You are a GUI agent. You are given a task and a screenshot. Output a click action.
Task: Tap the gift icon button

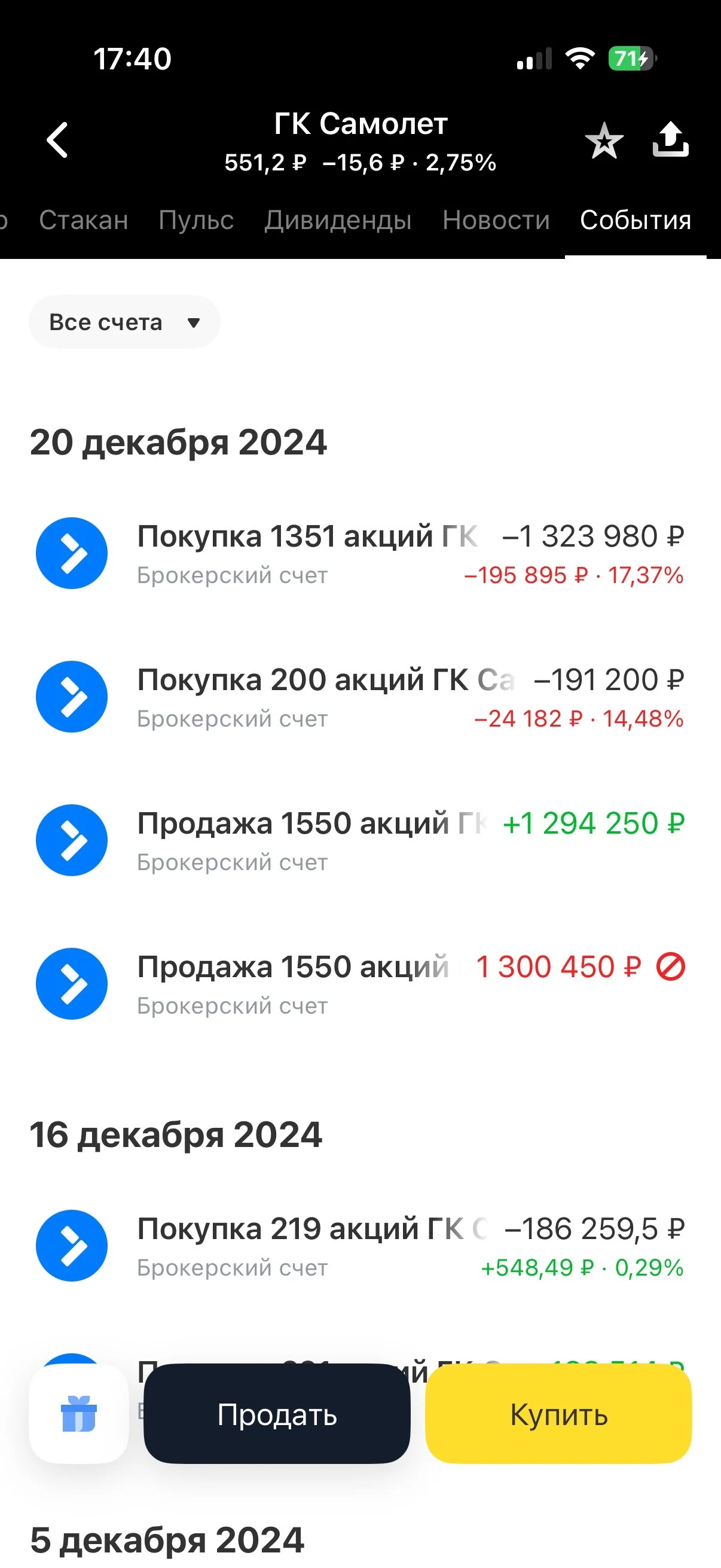(x=79, y=1414)
